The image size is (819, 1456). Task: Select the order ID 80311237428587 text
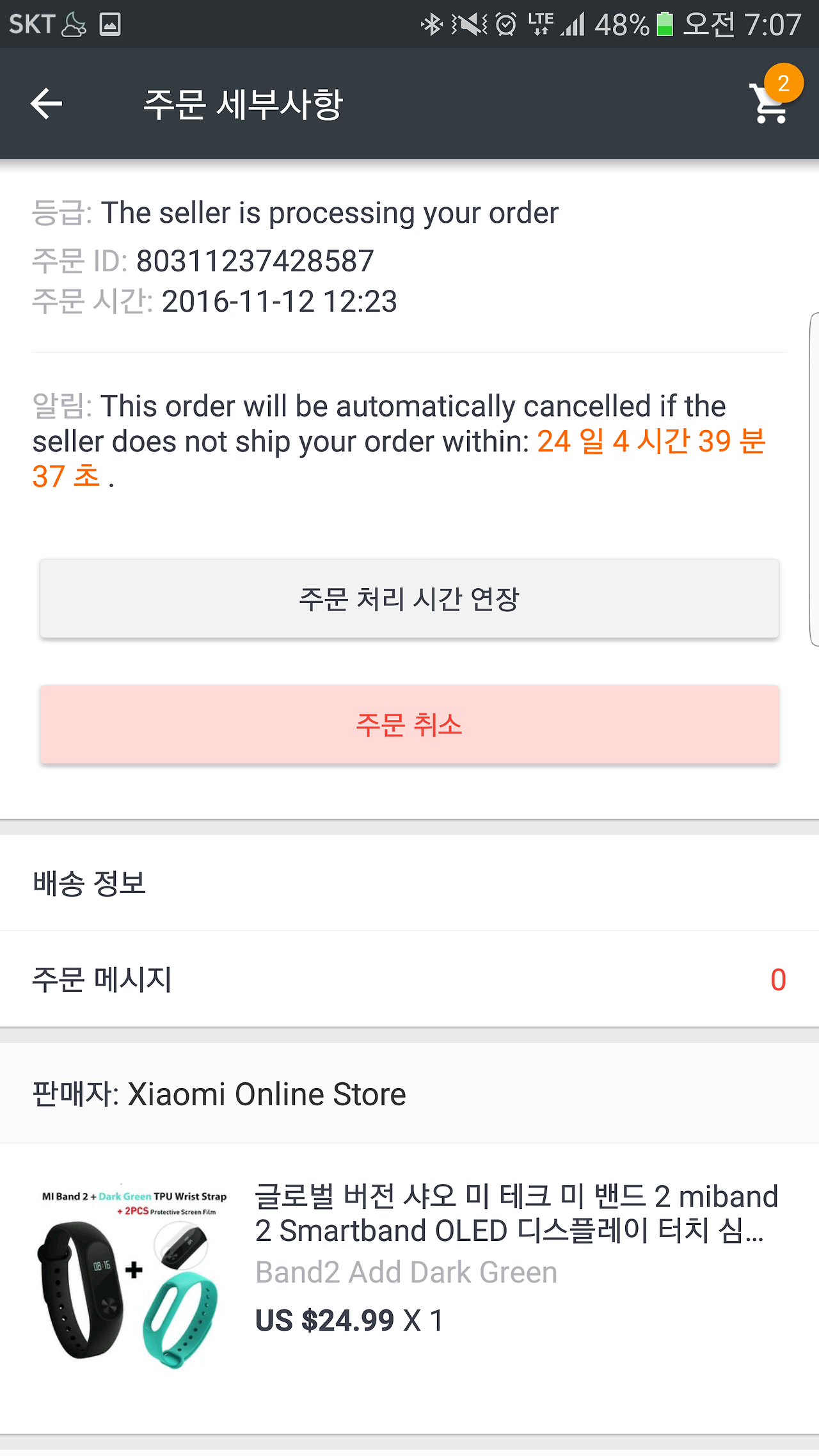pos(256,259)
